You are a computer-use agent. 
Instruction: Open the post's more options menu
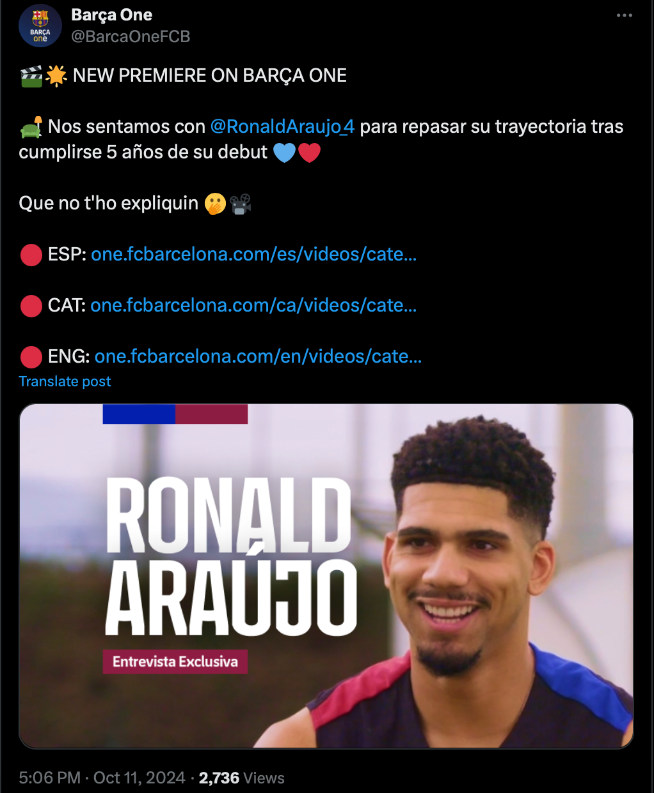[x=624, y=16]
